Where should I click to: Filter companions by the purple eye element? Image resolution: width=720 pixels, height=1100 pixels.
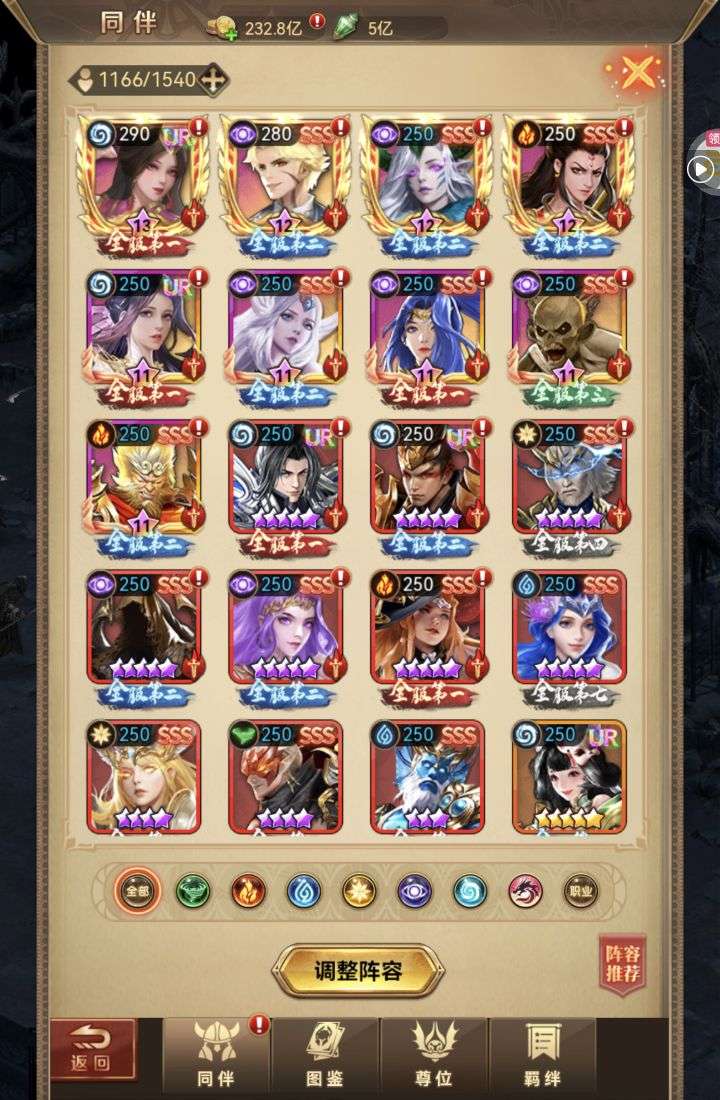click(x=414, y=889)
